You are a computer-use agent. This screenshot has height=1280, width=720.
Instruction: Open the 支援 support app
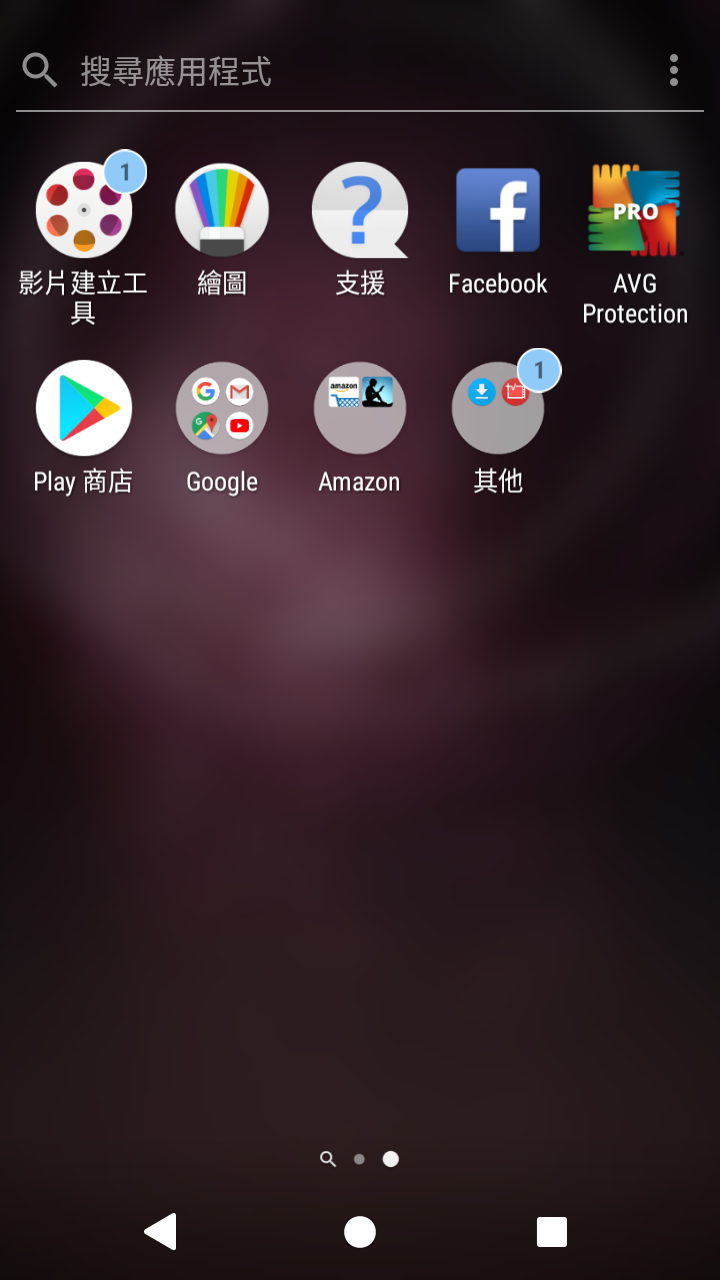point(360,210)
